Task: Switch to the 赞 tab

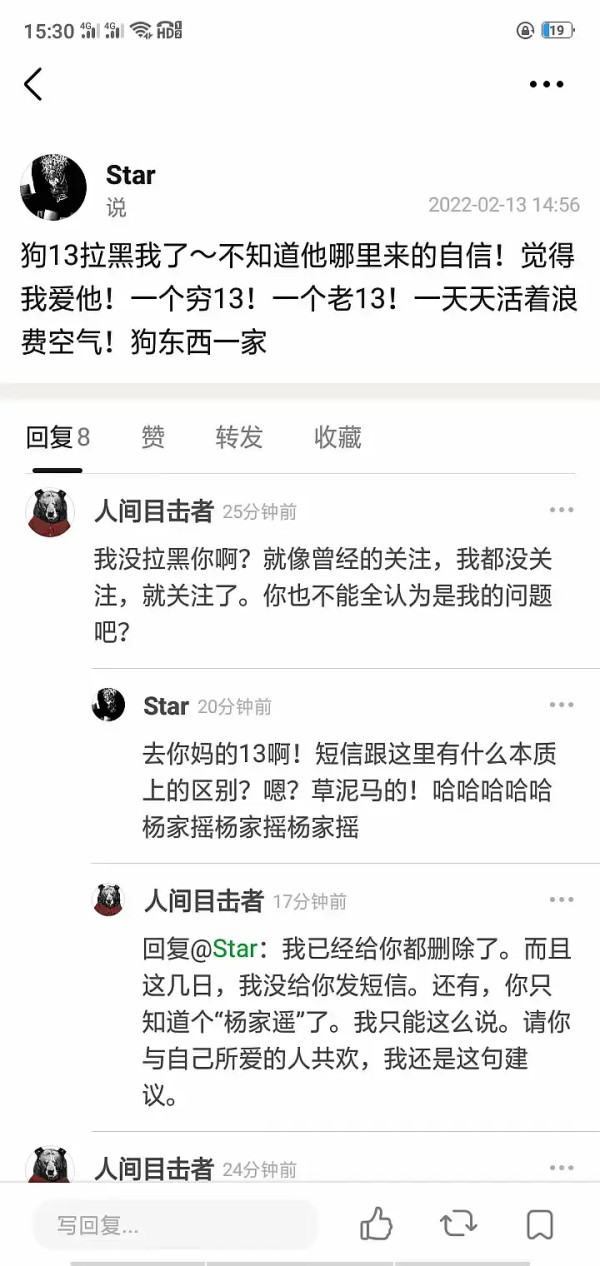Action: [153, 437]
